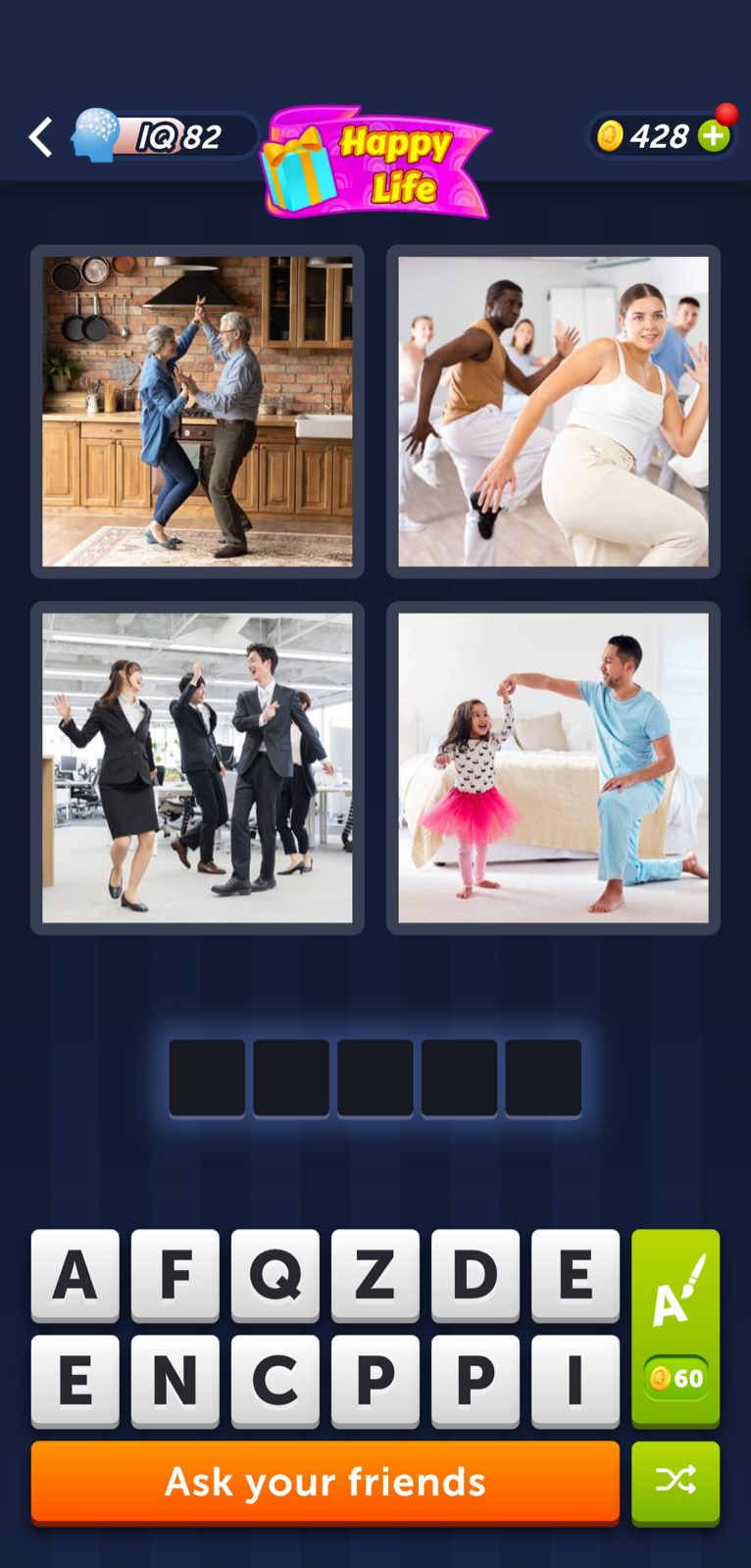Select the letter I tile
The width and height of the screenshot is (751, 1568).
(576, 1379)
